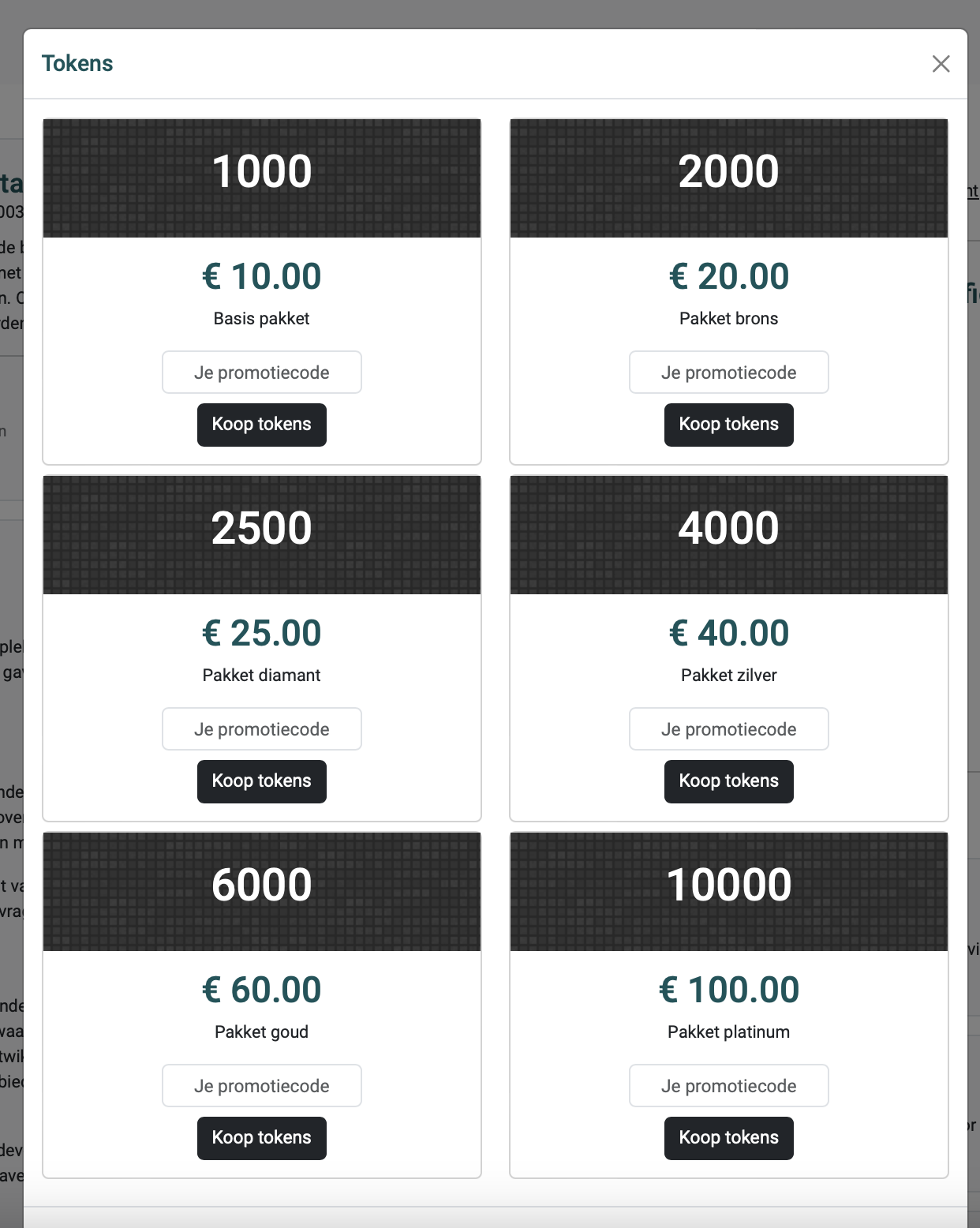This screenshot has height=1228, width=980.
Task: Close the Tokens dialog
Action: pos(941,64)
